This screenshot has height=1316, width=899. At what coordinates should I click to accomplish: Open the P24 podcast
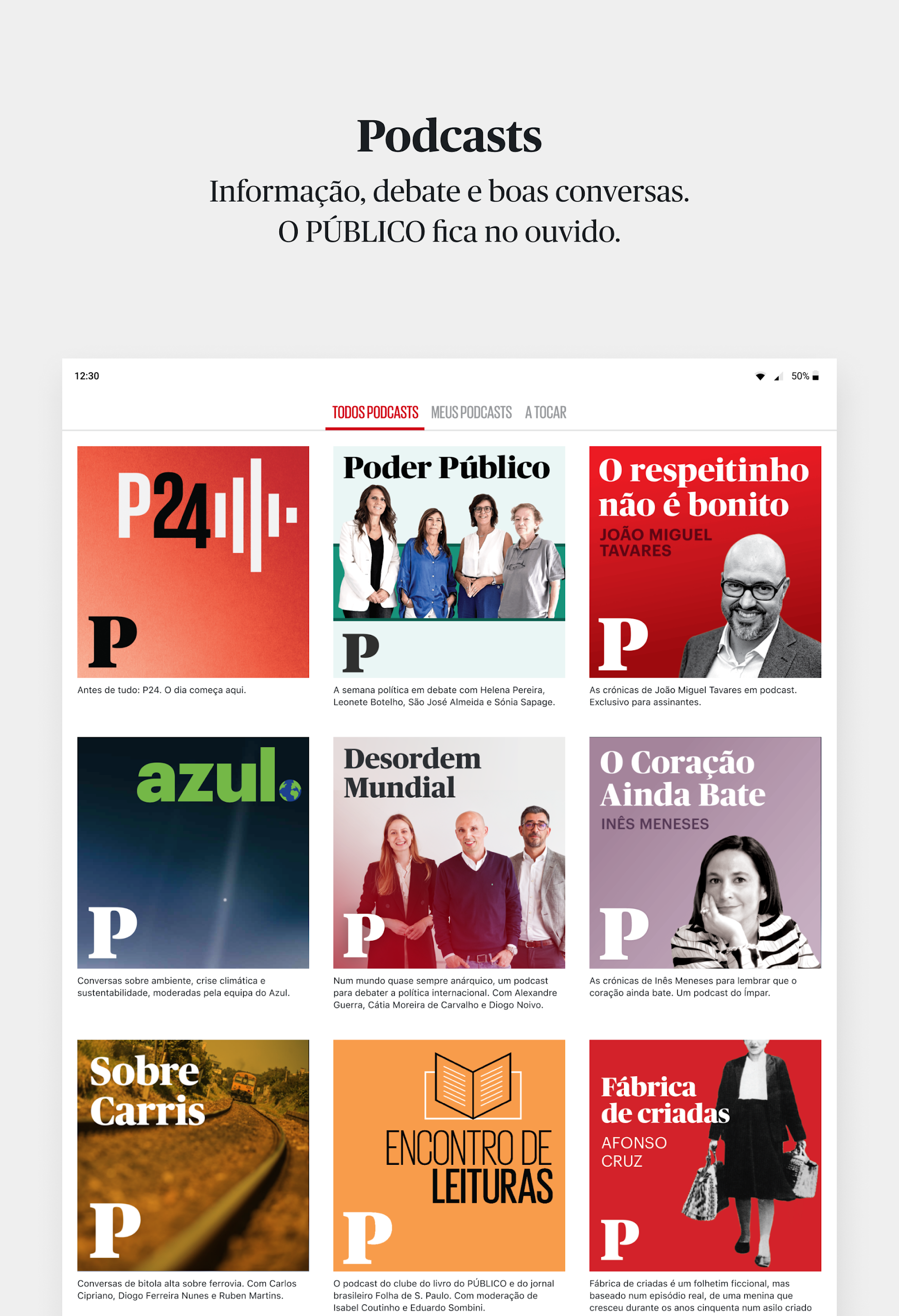193,562
